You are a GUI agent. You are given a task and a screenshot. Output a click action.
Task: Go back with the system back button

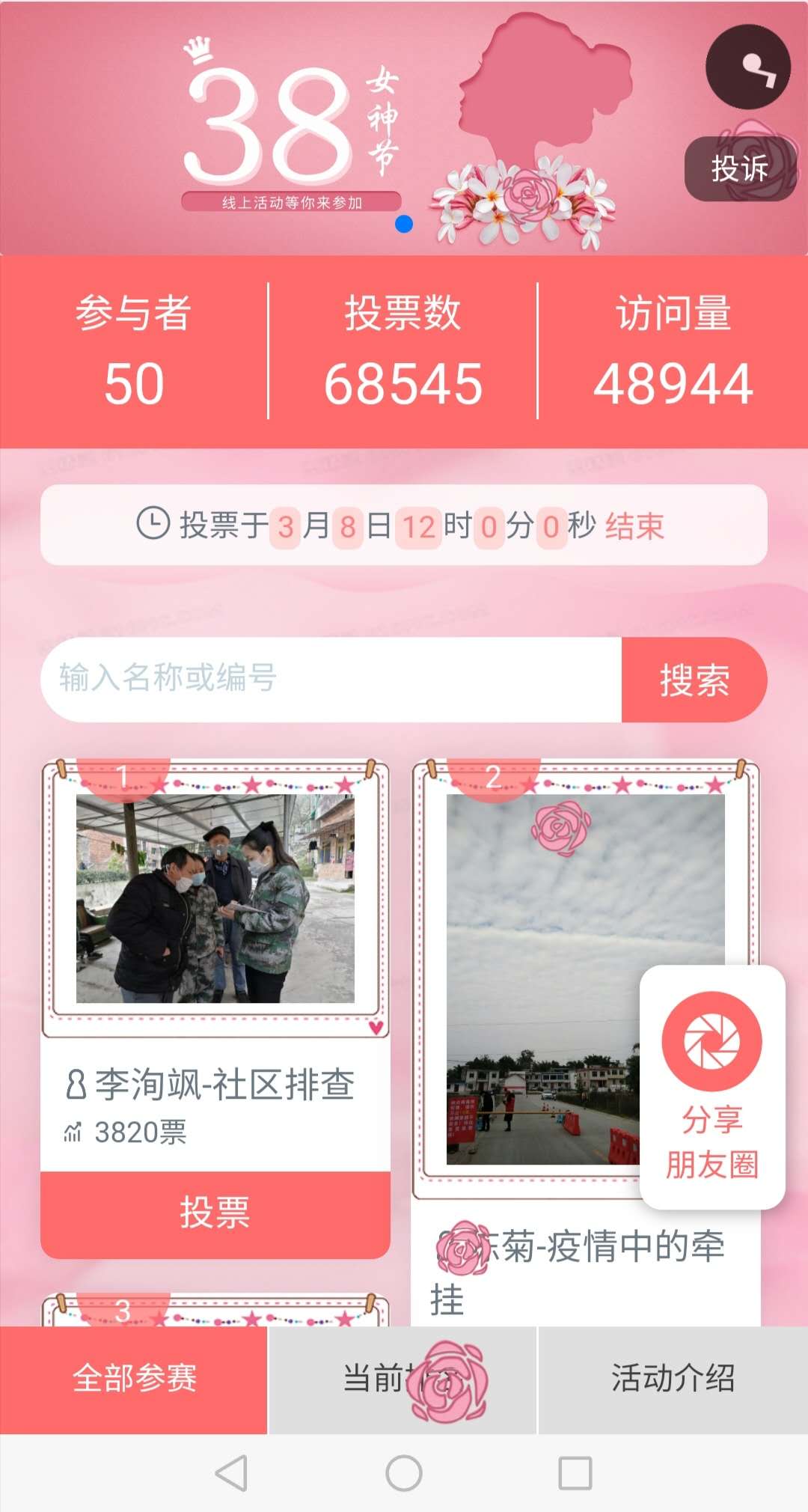[x=231, y=1473]
